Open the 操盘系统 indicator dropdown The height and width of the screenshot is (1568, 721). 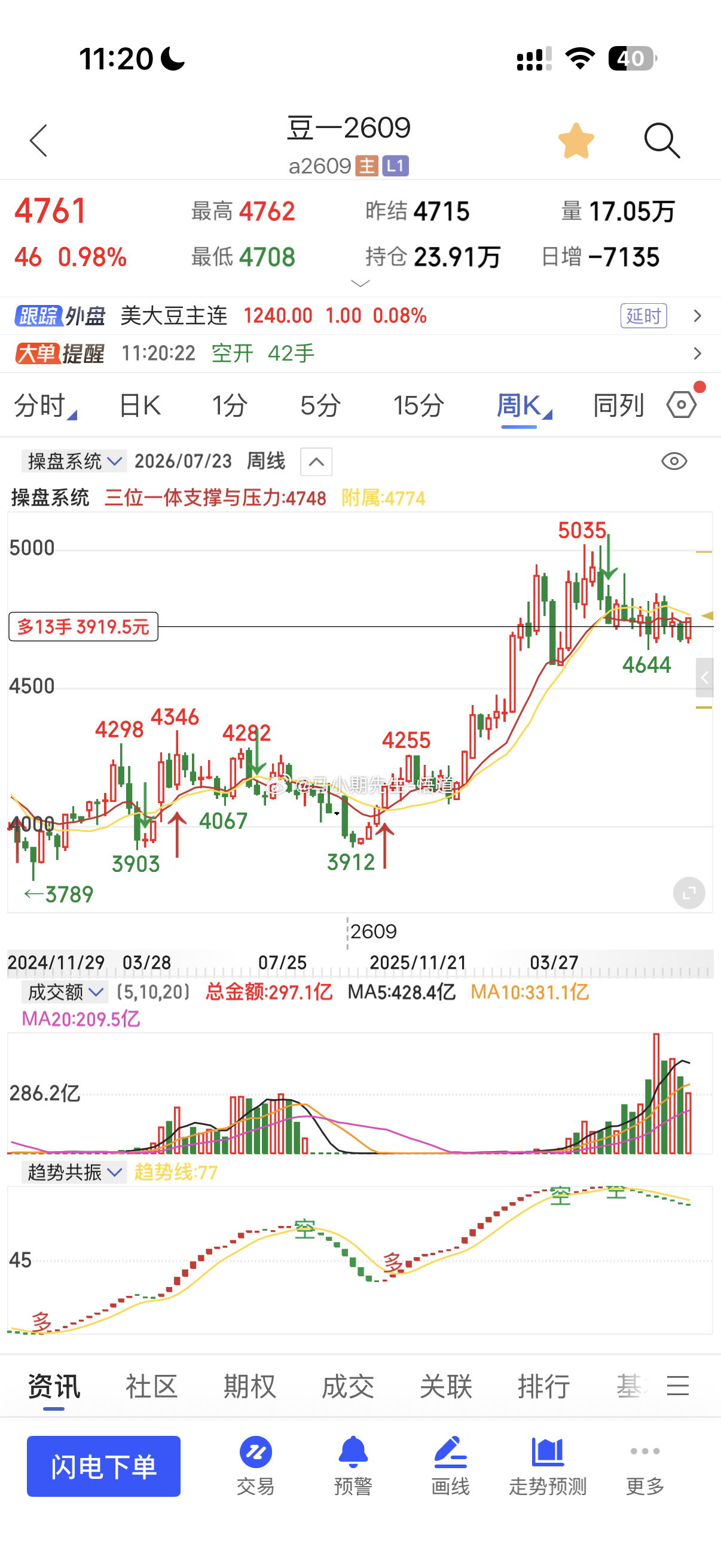click(x=74, y=461)
